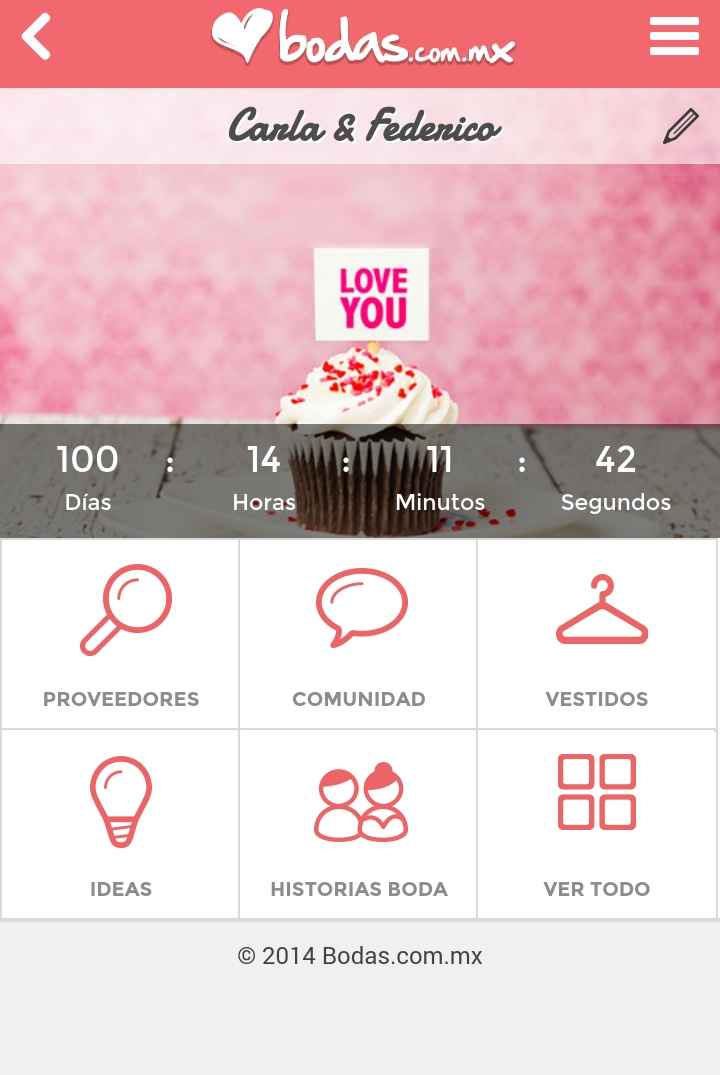This screenshot has height=1075, width=720.
Task: Open Comunidad via the speech bubble icon
Action: 358,605
